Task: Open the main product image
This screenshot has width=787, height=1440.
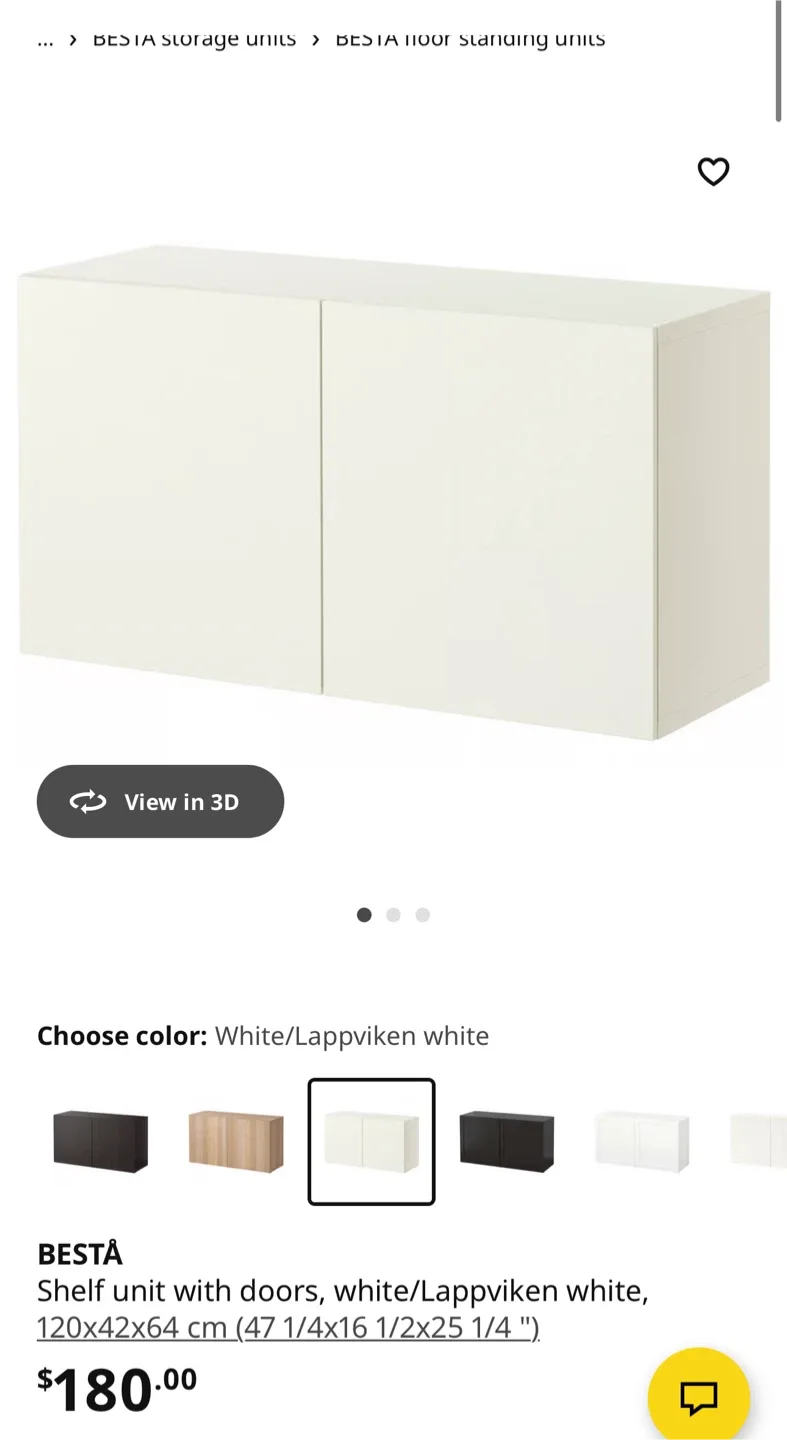Action: click(393, 490)
